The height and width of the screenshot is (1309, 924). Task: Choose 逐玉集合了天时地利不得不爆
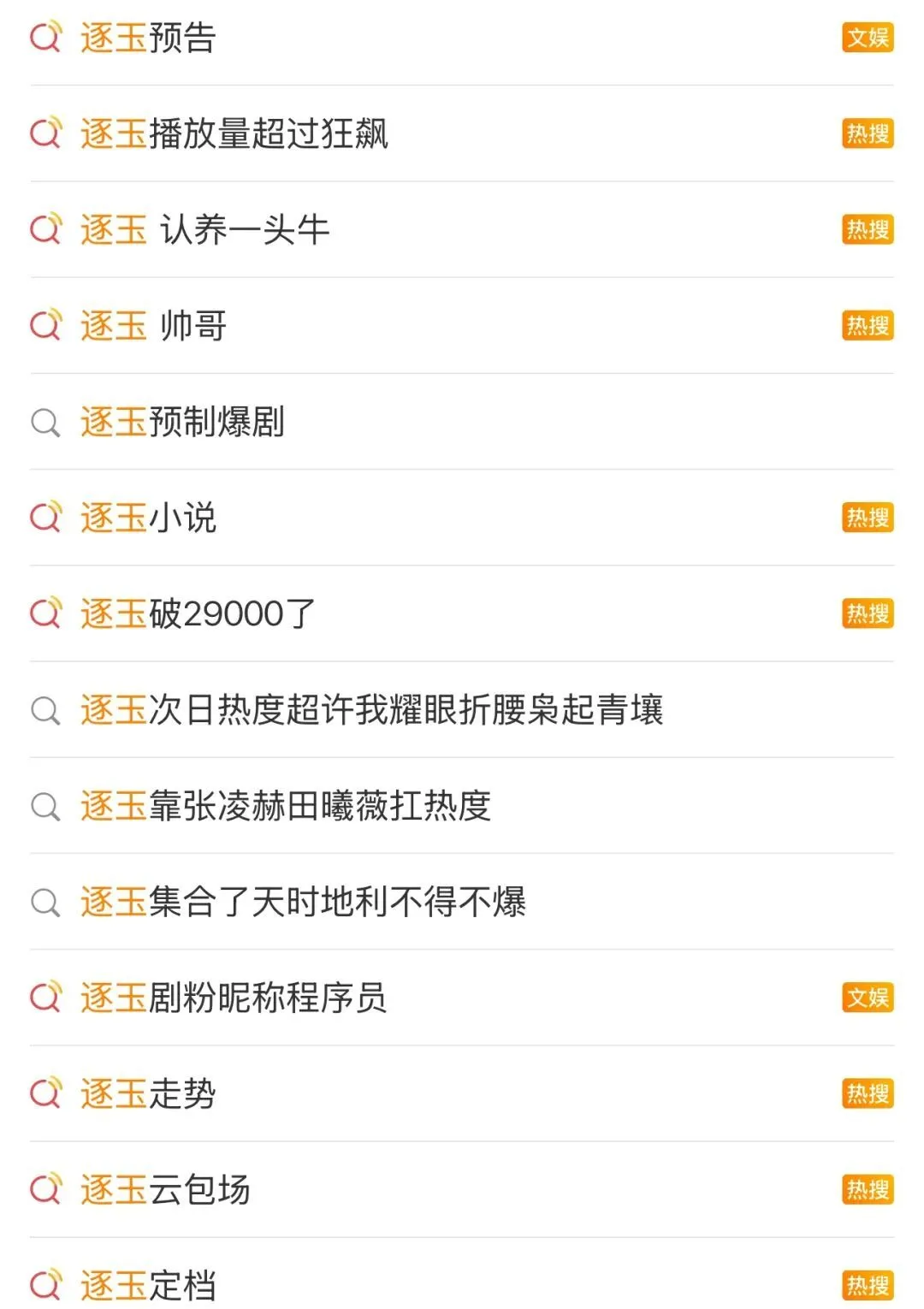point(303,902)
